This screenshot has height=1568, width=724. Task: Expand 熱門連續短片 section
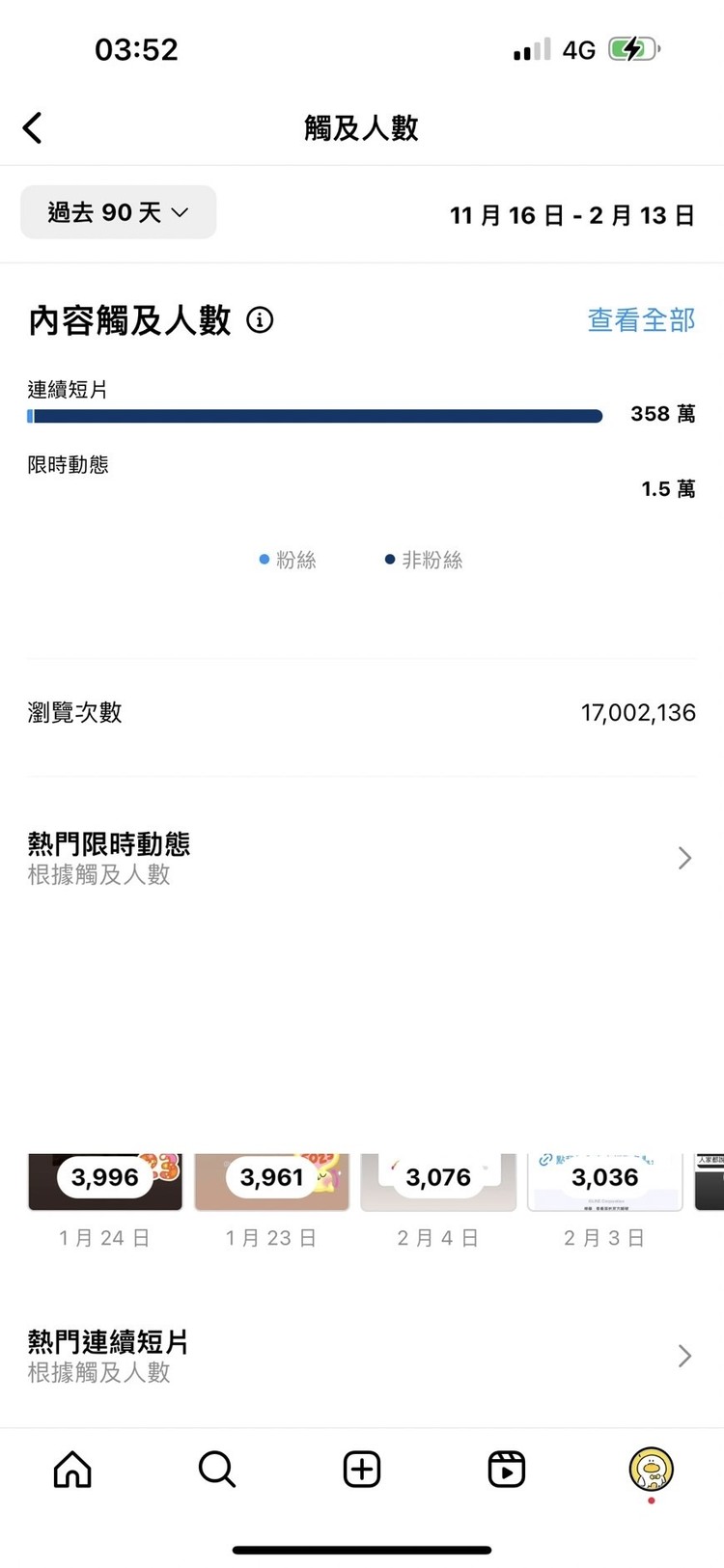(683, 1356)
